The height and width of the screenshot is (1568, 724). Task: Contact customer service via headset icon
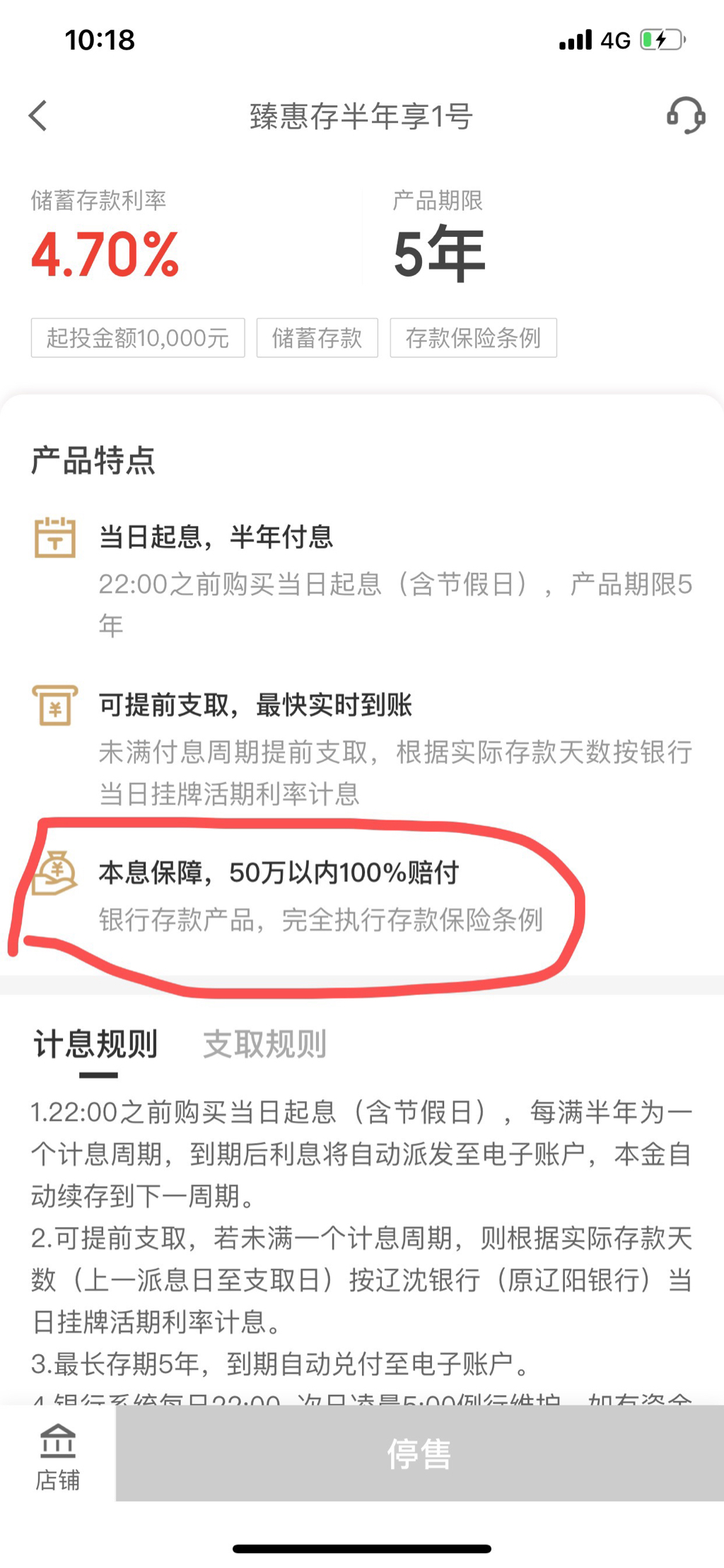click(x=685, y=115)
